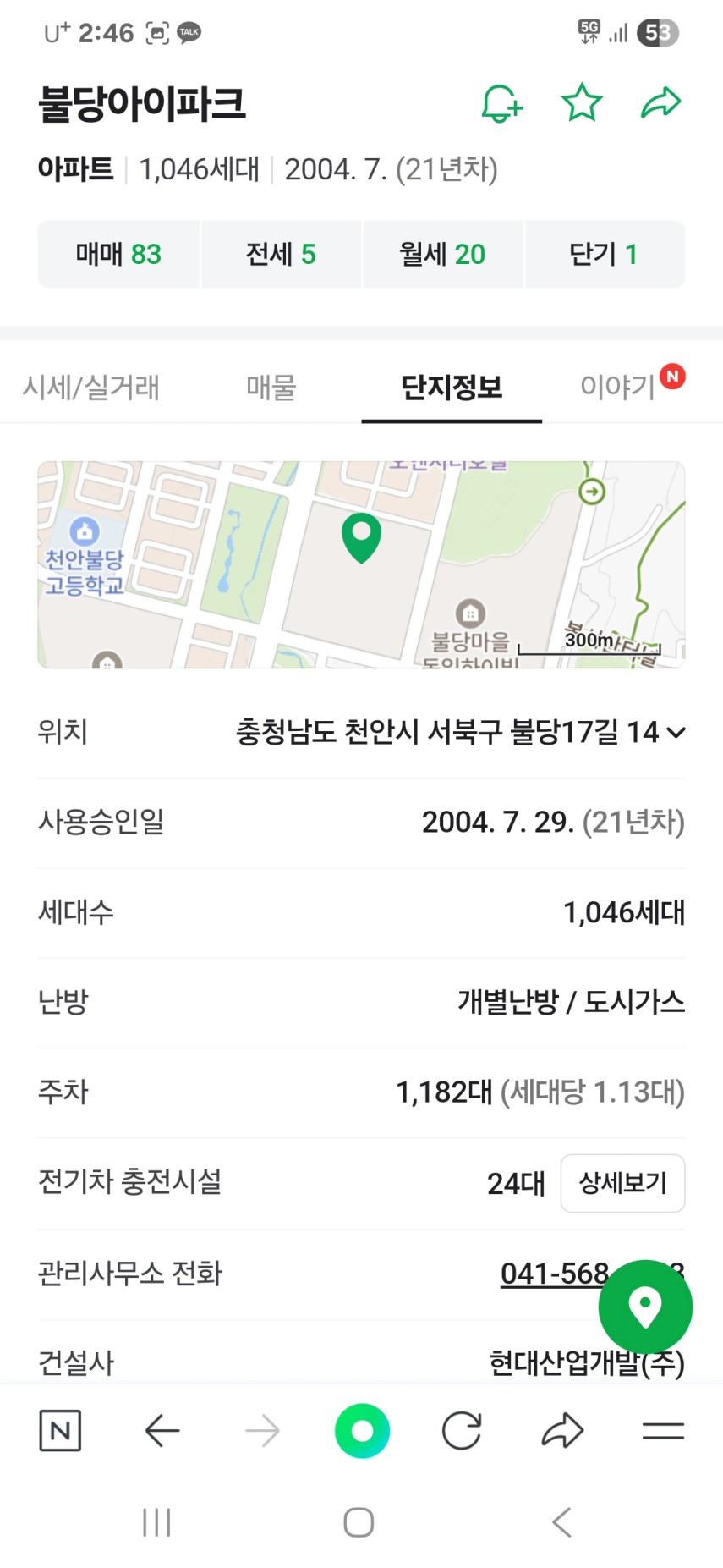Switch to the 매물 tab
This screenshot has height=1568, width=723.
tap(271, 388)
